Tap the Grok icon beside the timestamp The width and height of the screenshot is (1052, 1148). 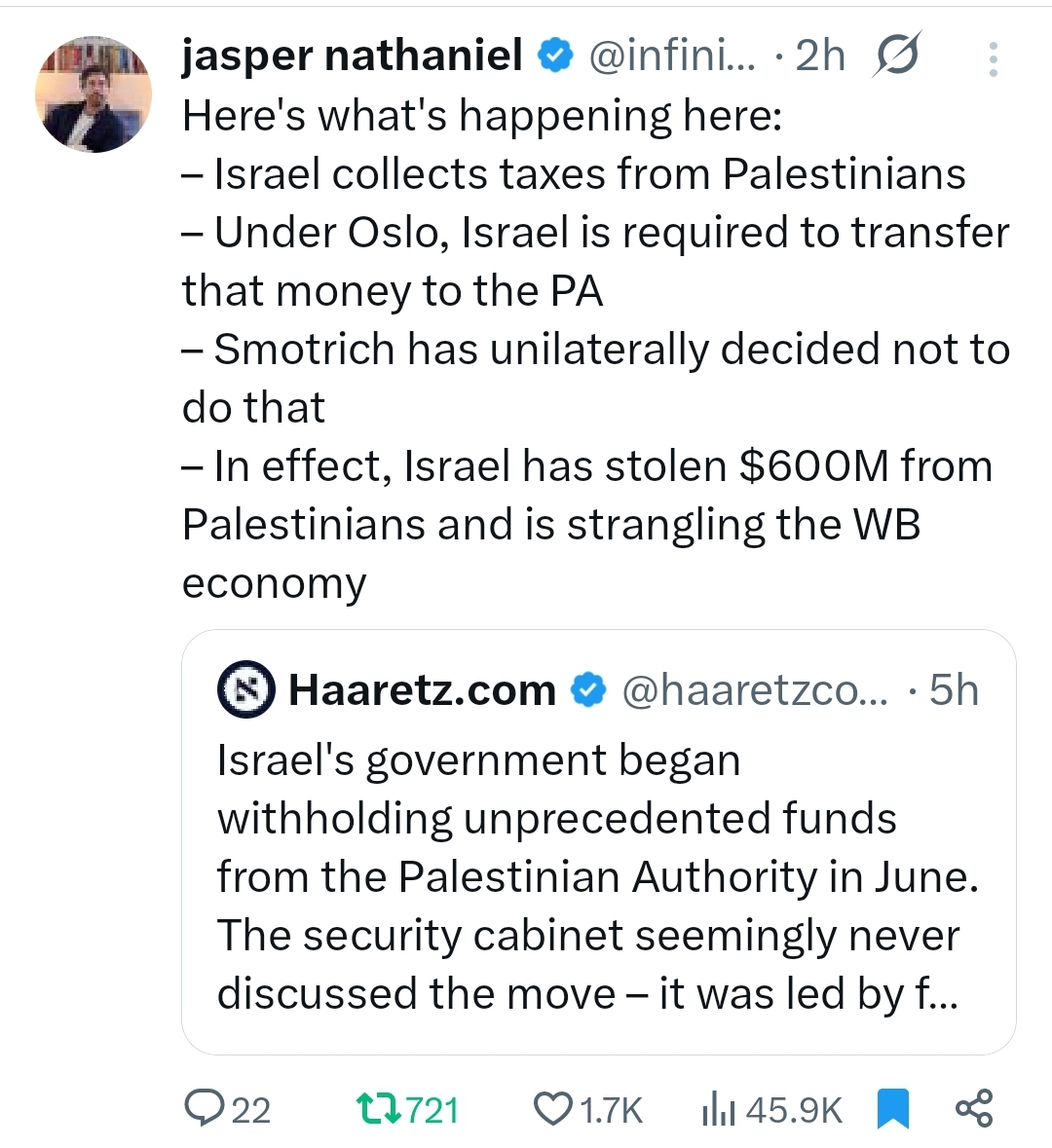click(896, 56)
